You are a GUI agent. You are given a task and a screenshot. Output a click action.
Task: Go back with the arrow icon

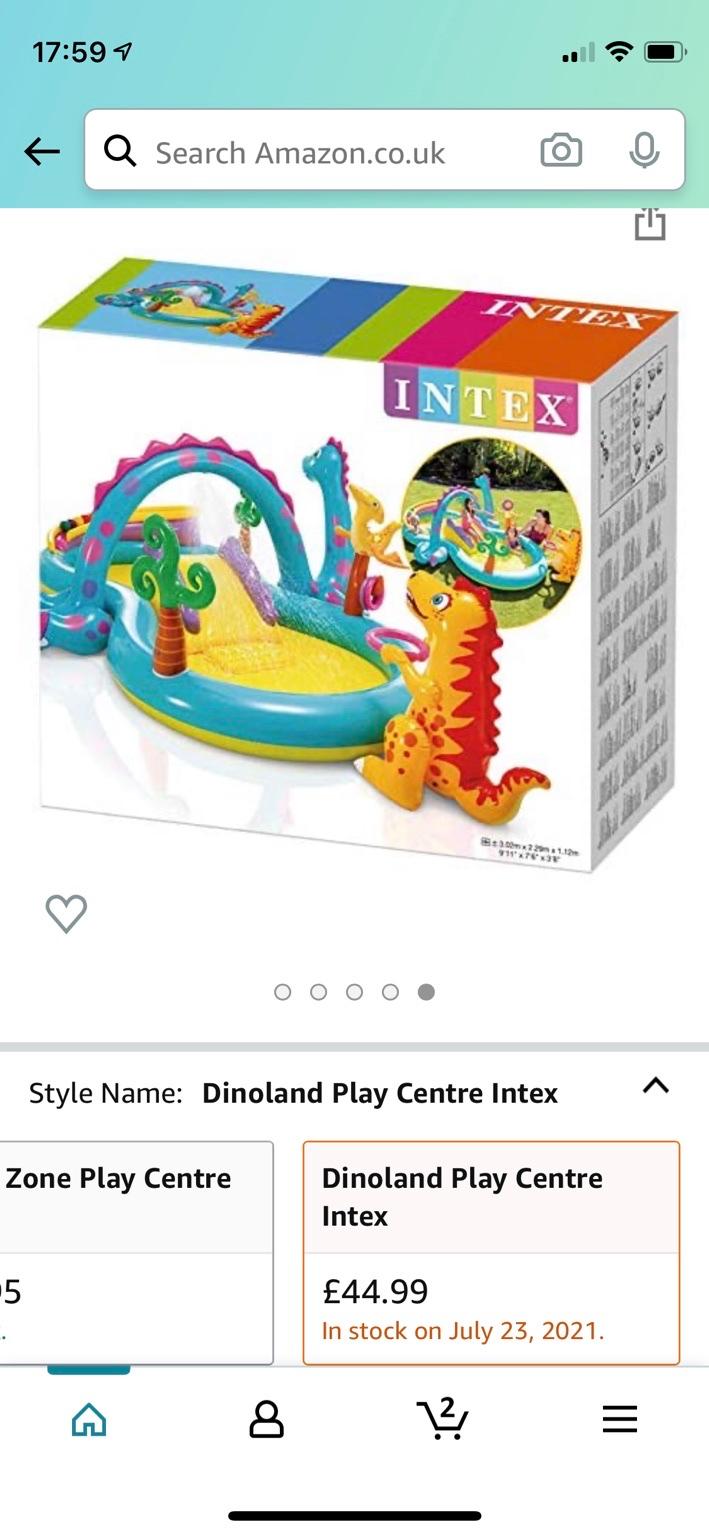pos(42,152)
